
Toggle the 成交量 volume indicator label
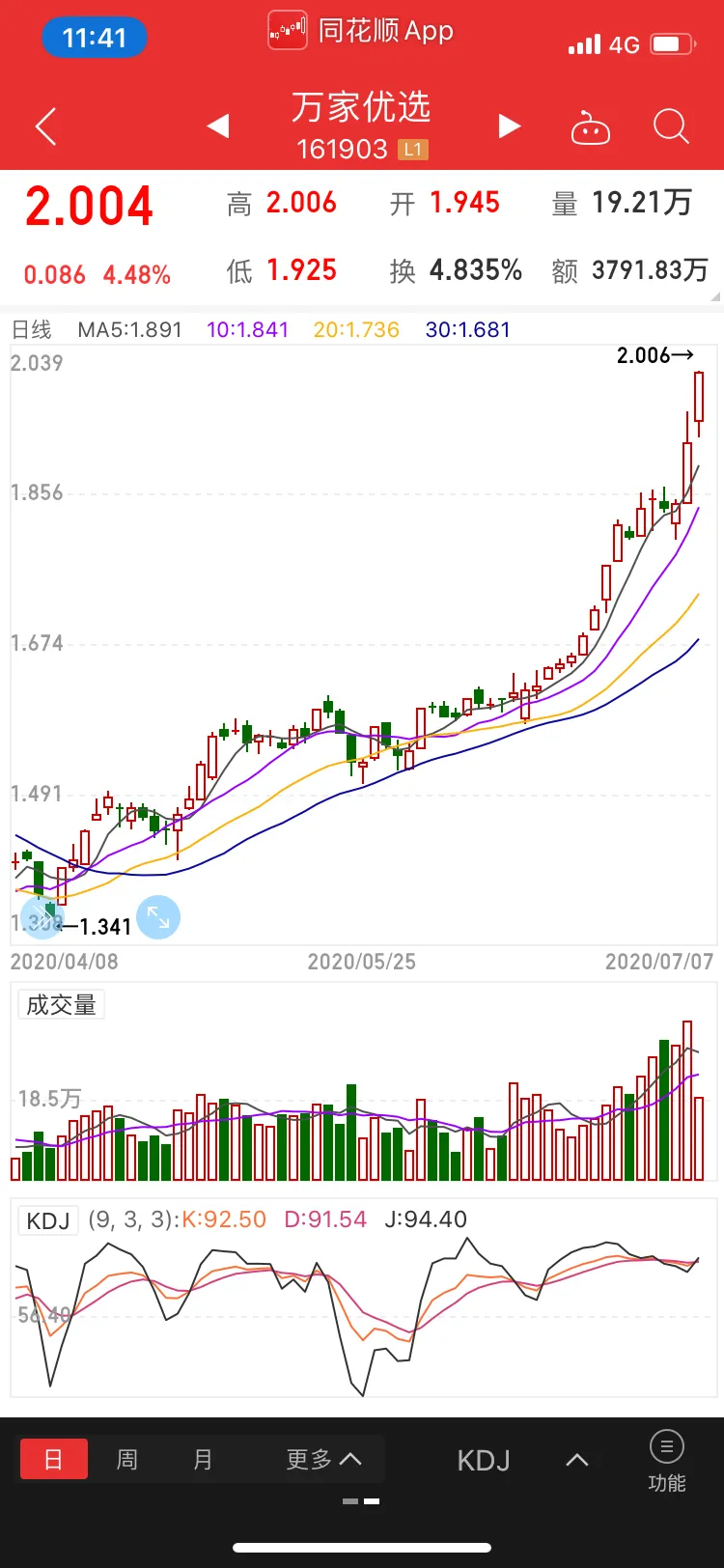tap(60, 1004)
